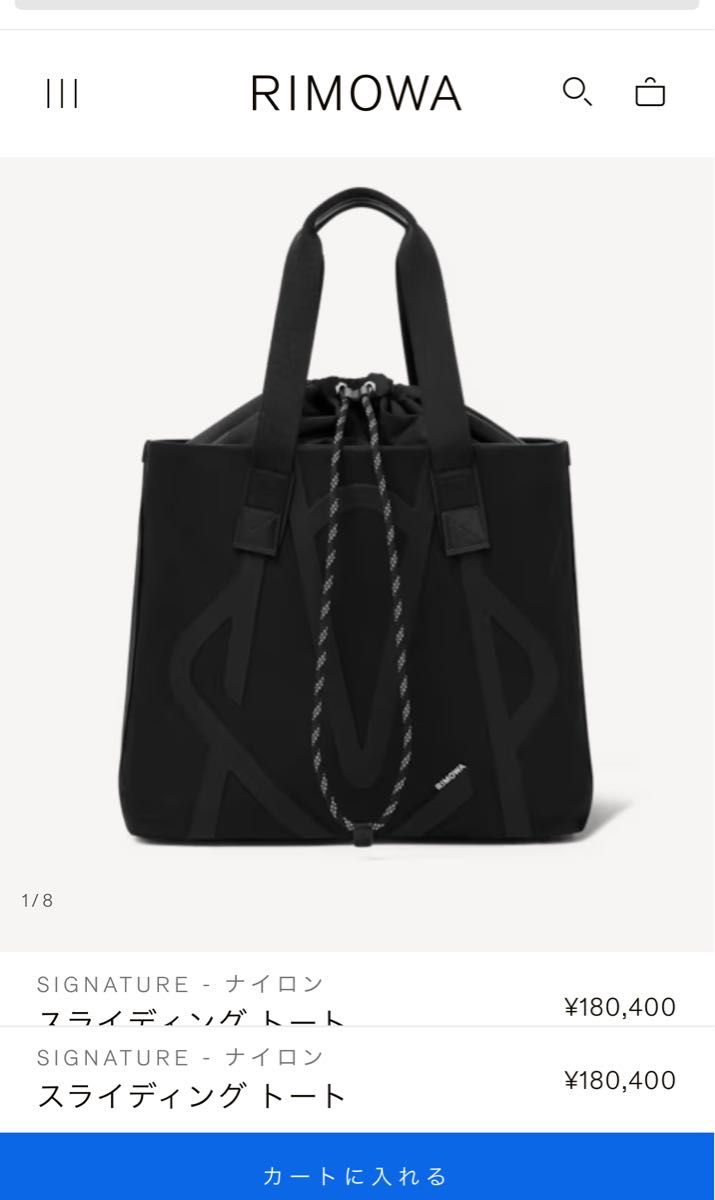The width and height of the screenshot is (715, 1200).
Task: Tap the address bar at the top
Action: 357,4
